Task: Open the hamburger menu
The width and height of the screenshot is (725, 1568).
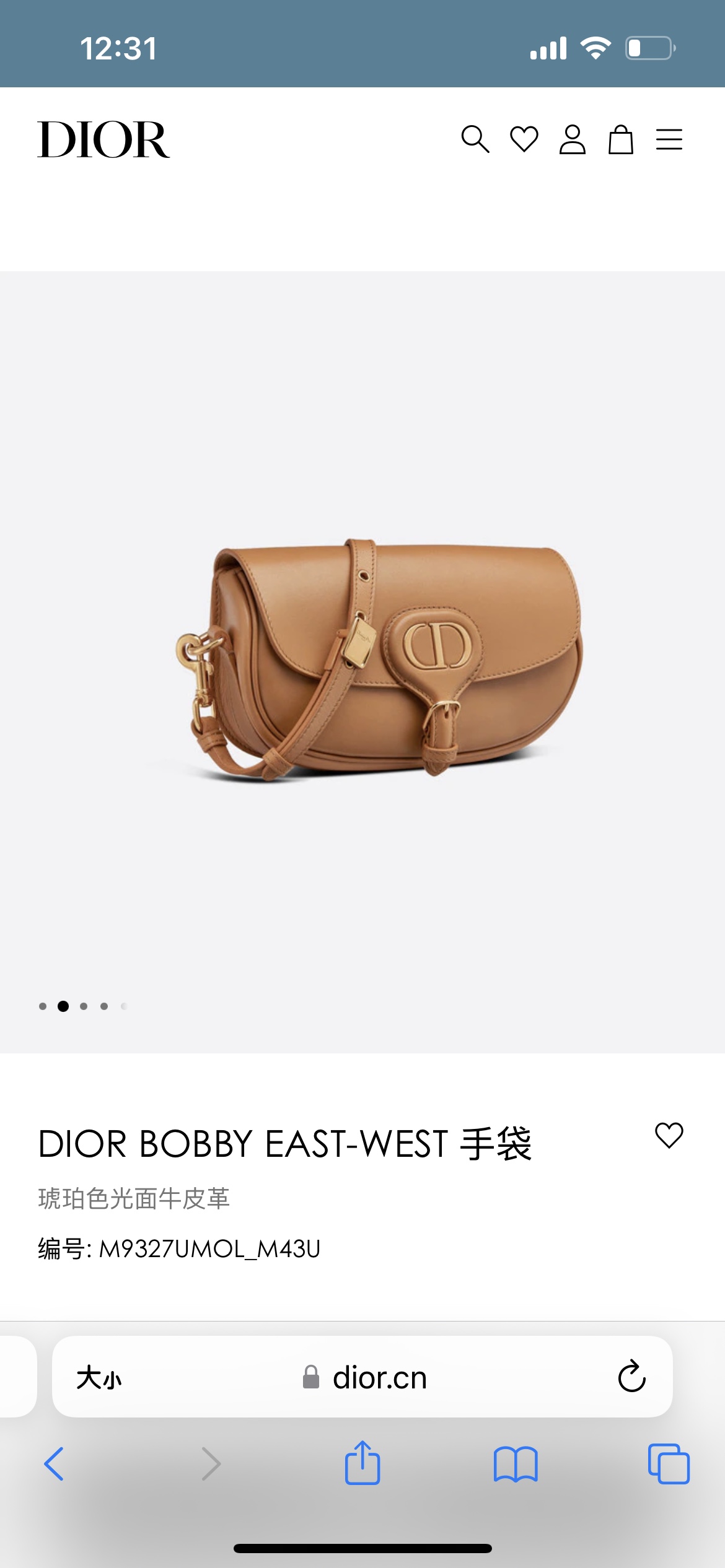Action: coord(669,139)
